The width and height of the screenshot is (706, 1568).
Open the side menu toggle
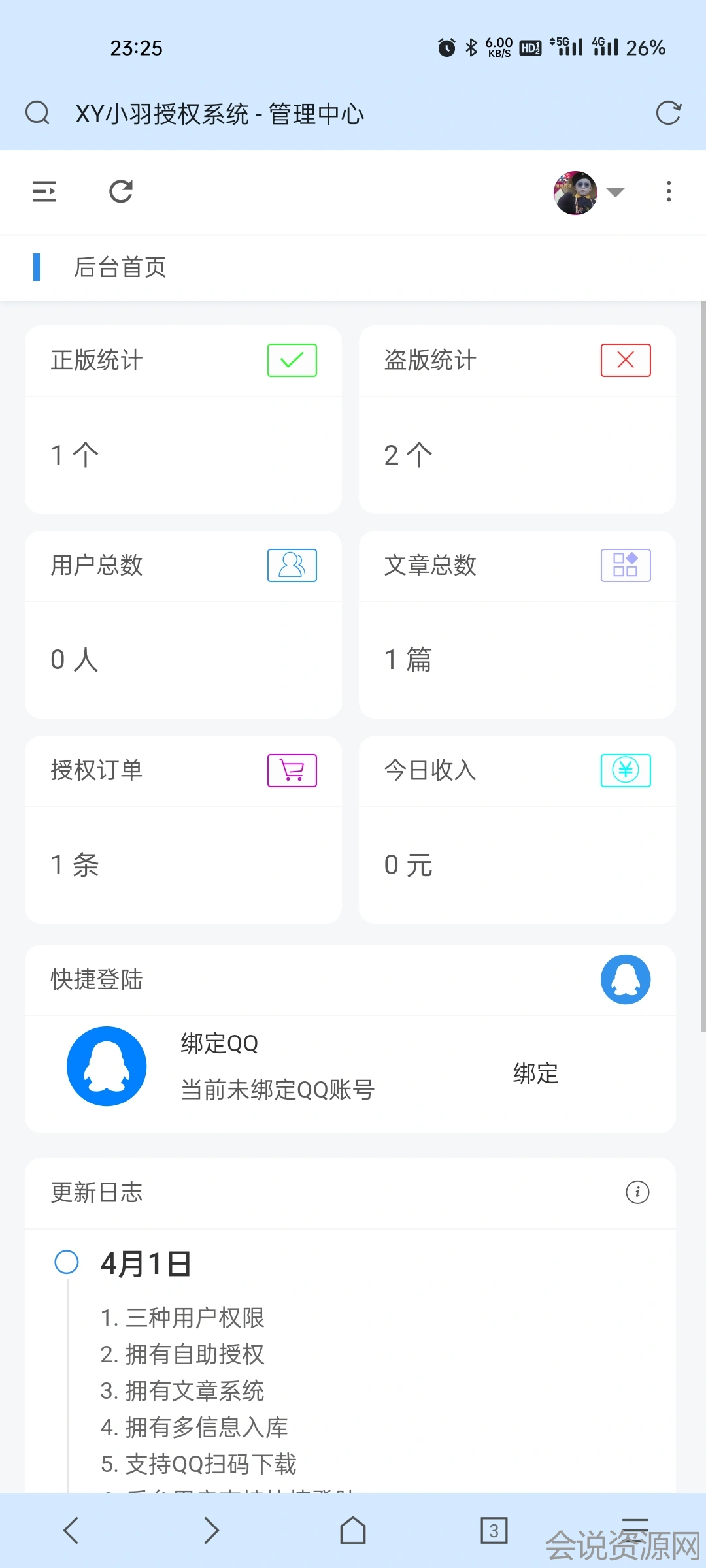point(44,191)
